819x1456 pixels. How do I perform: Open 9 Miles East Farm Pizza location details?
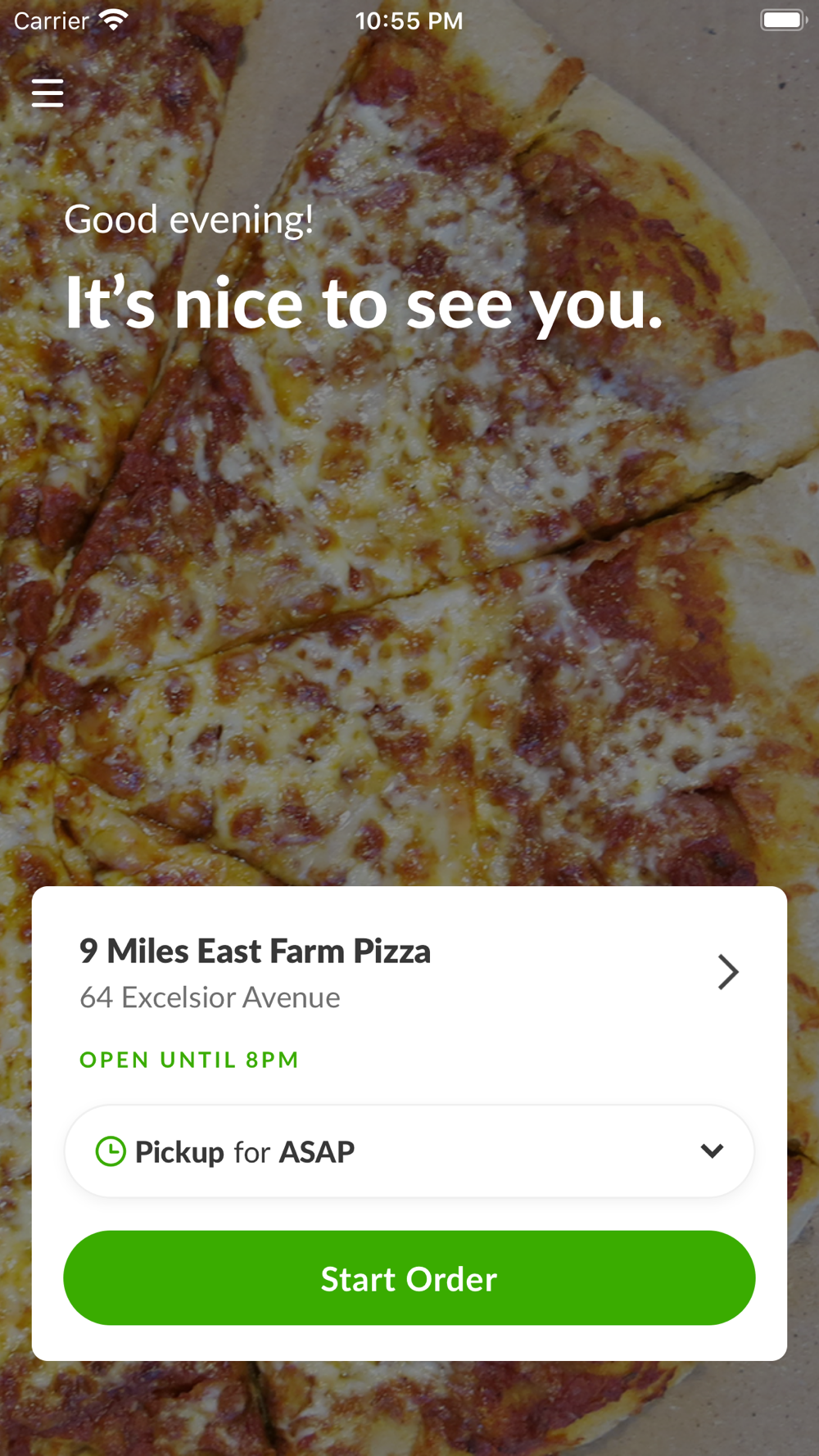click(x=726, y=972)
